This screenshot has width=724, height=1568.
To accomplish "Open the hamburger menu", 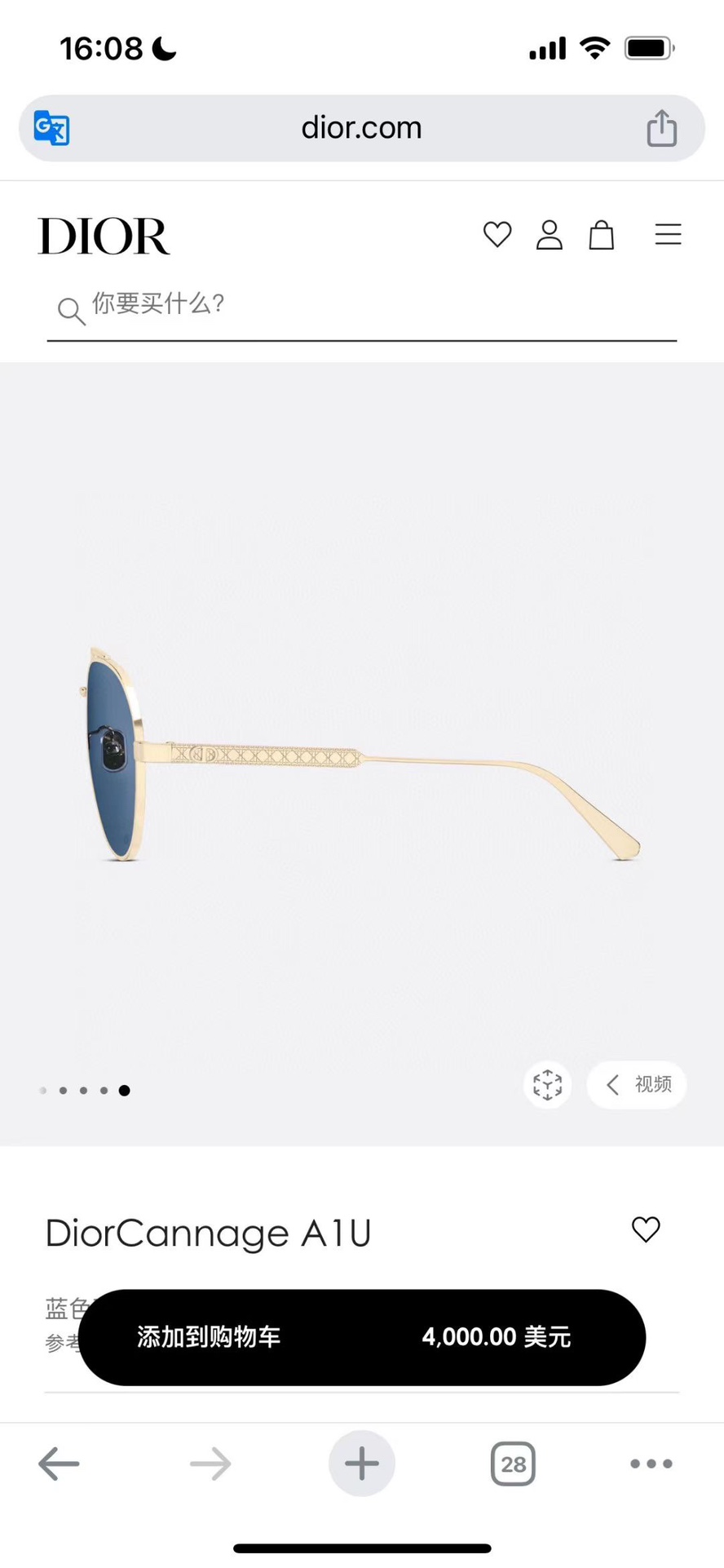I will tap(668, 235).
